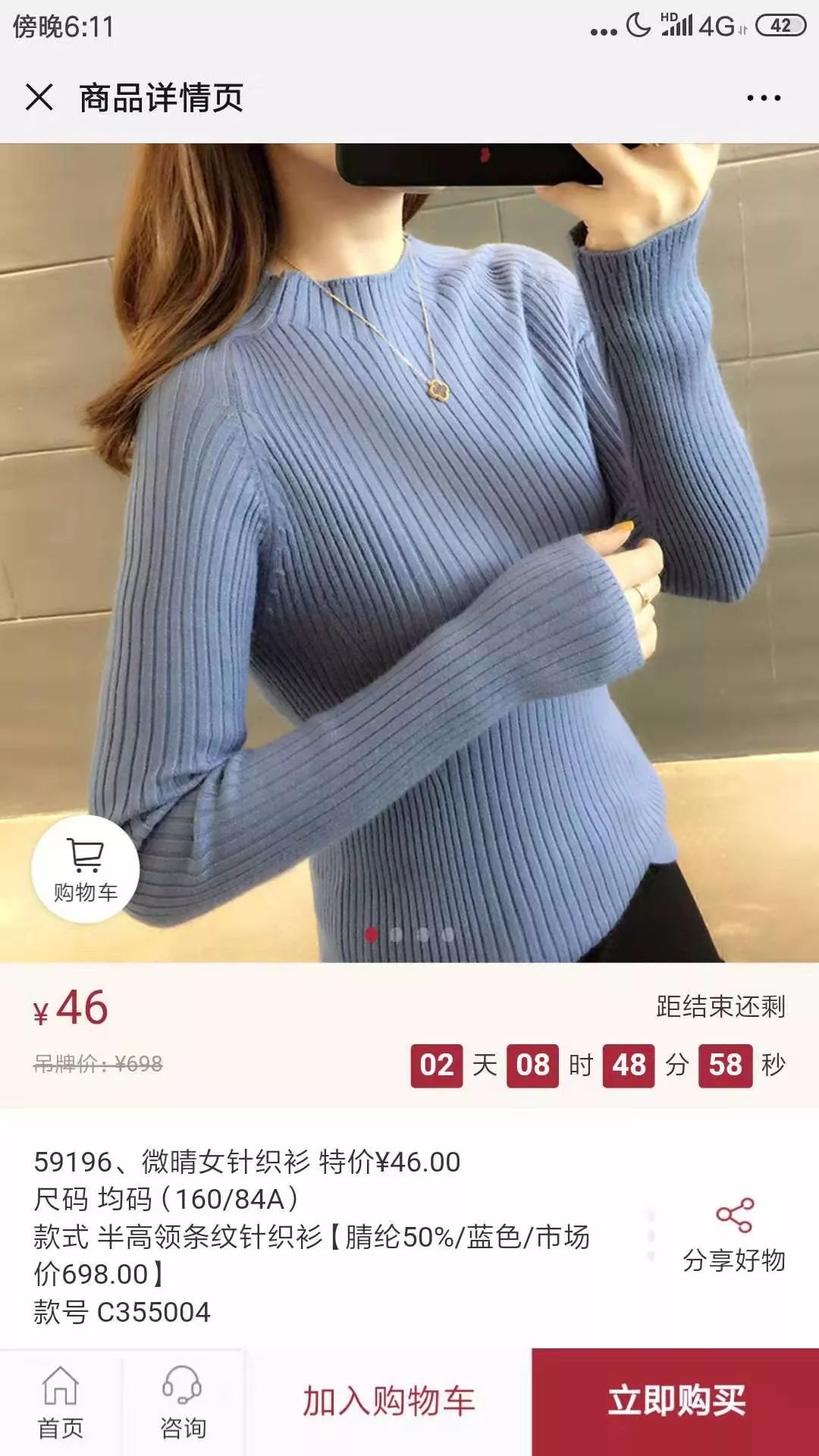Close the product detail page
This screenshot has height=1456, width=819.
39,98
